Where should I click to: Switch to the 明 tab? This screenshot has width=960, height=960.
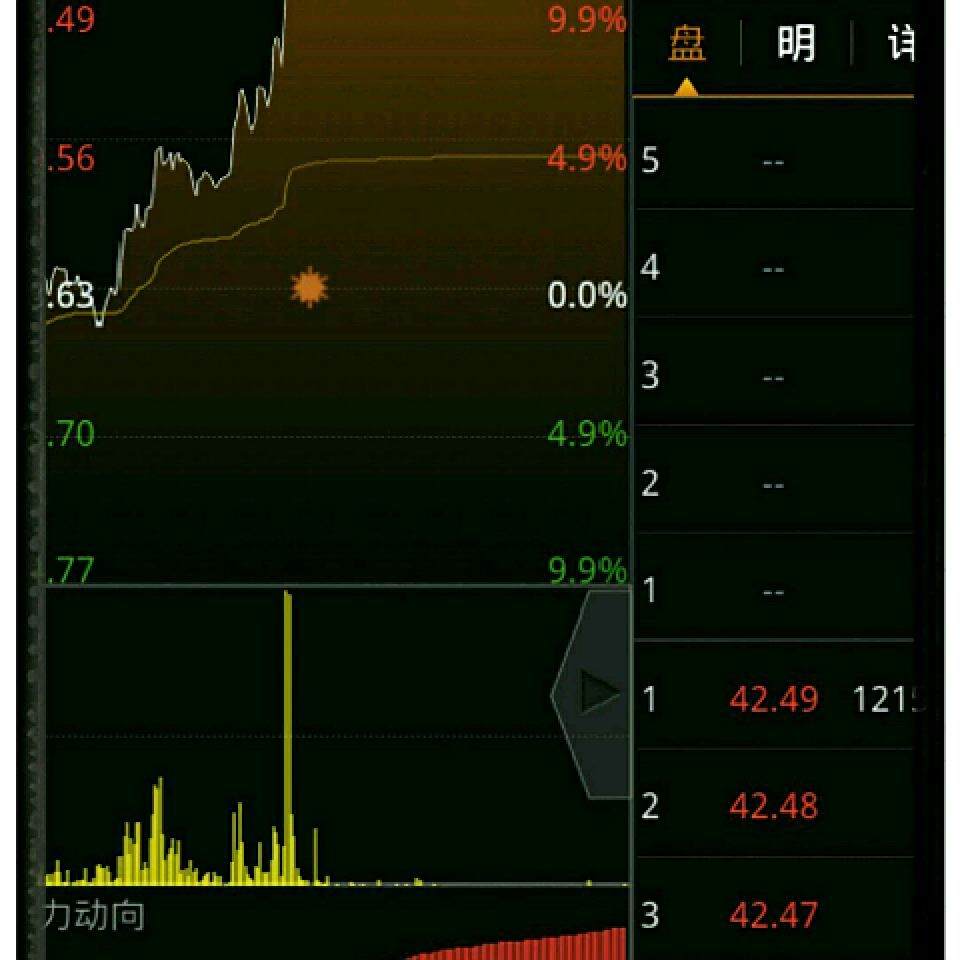point(796,45)
